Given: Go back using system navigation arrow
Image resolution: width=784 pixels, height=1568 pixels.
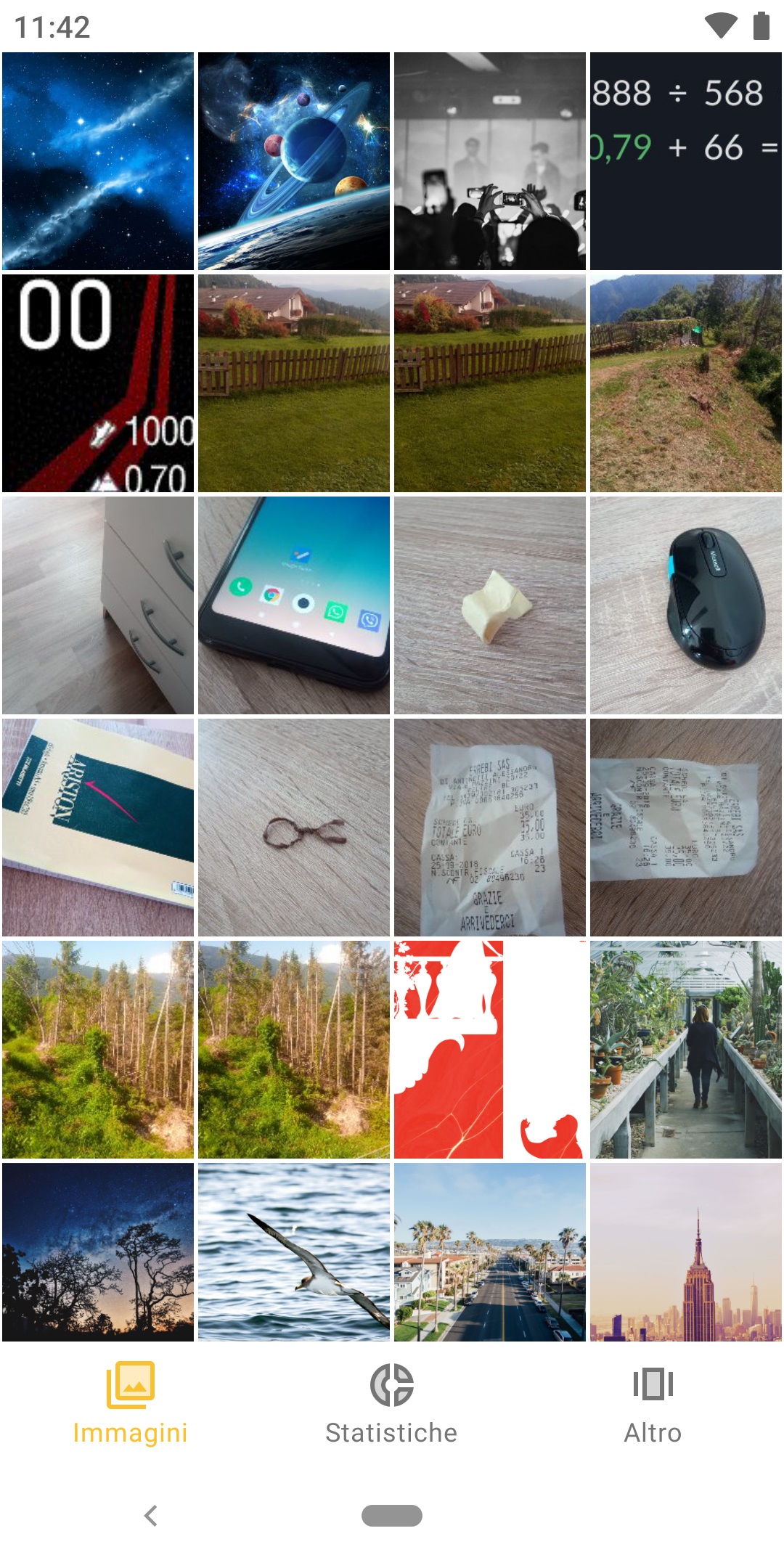Looking at the screenshot, I should 151,1516.
